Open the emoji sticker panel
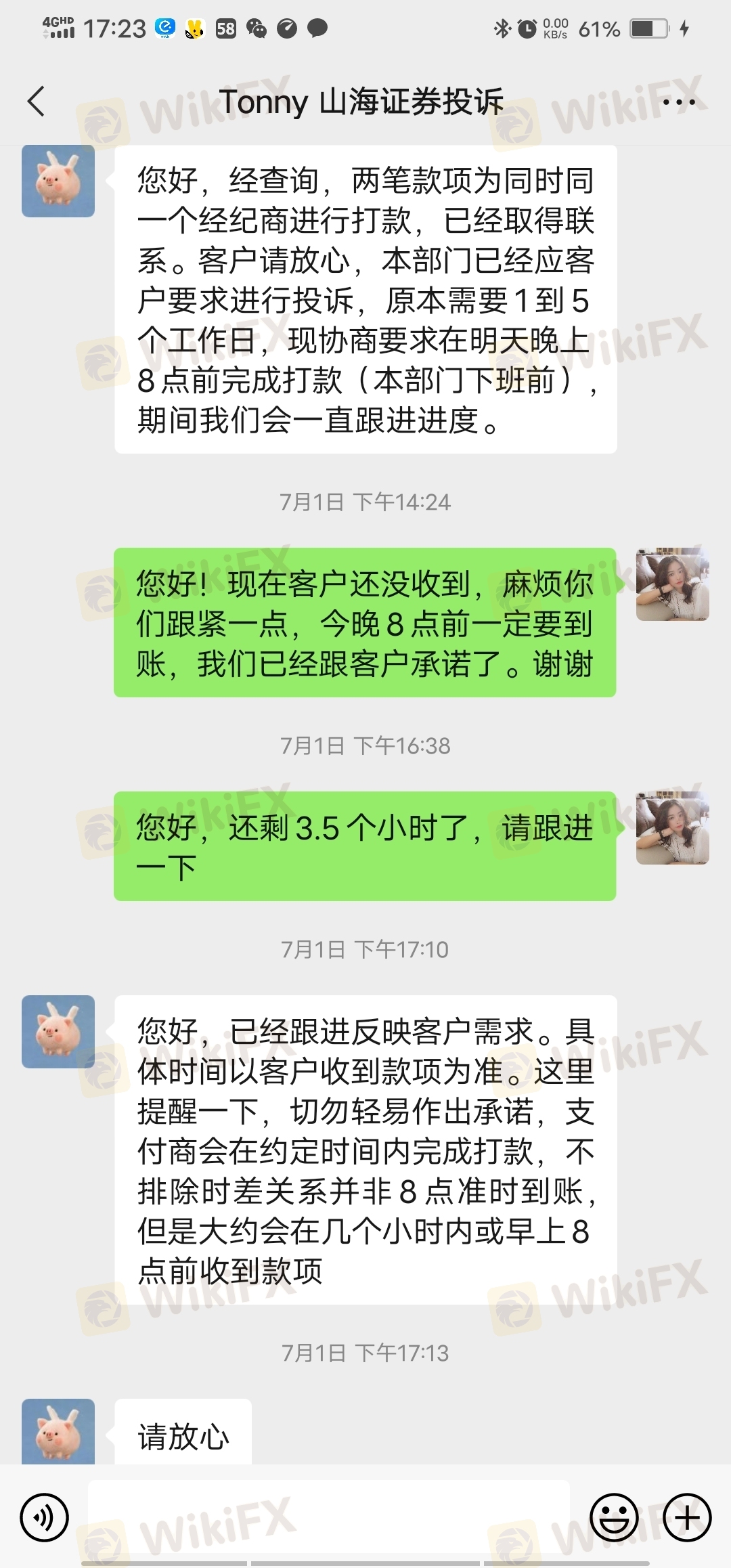The height and width of the screenshot is (1568, 731). (614, 1517)
